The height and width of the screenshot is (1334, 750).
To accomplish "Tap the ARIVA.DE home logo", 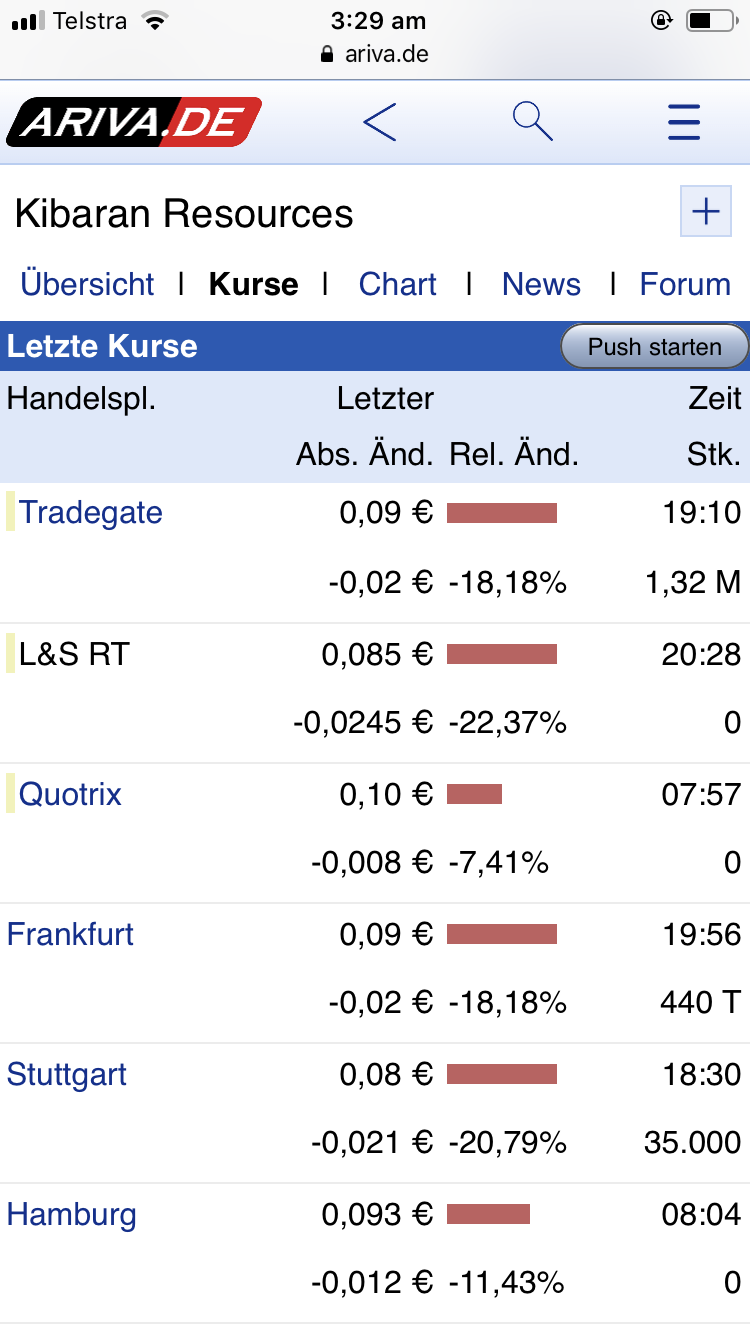I will 134,122.
